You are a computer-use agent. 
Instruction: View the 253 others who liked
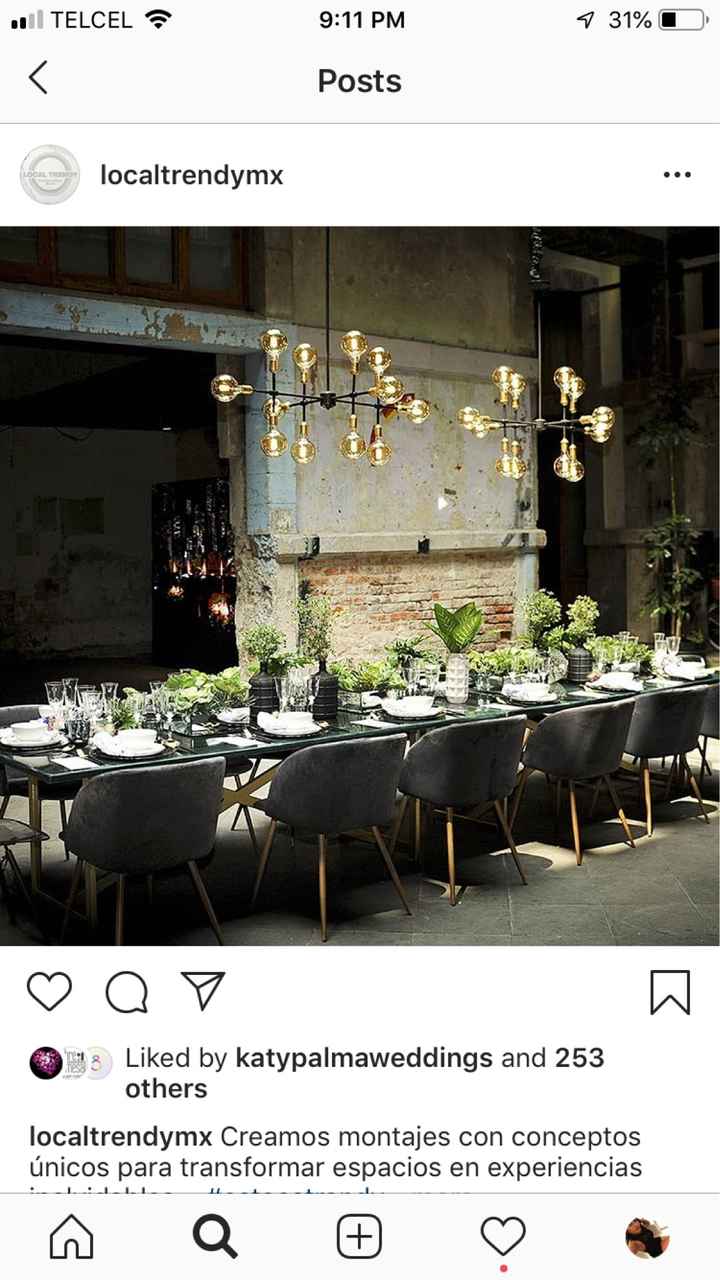pos(366,1073)
